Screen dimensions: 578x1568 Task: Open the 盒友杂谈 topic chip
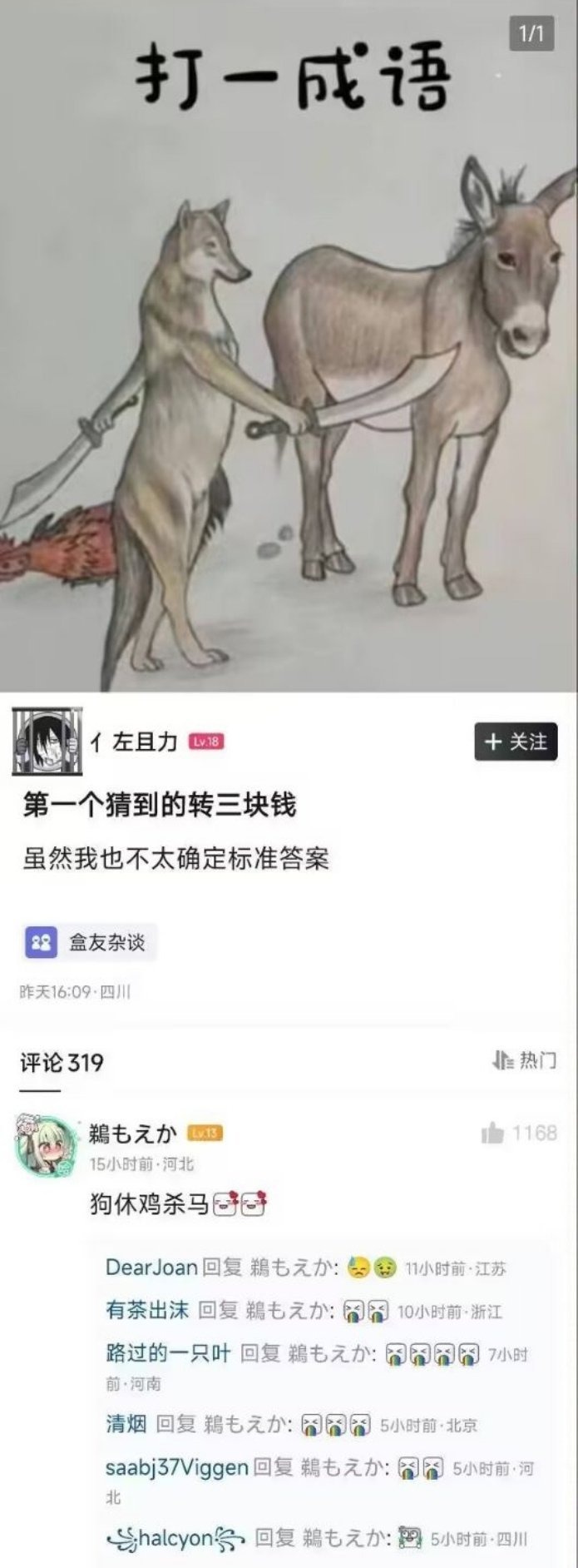pyautogui.click(x=90, y=942)
